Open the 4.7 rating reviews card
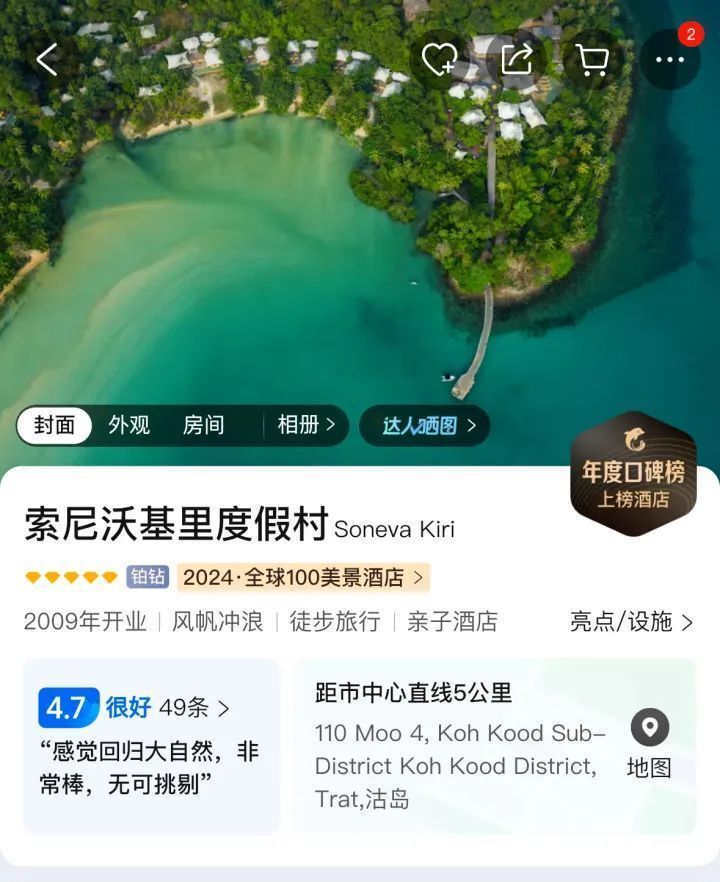The width and height of the screenshot is (720, 882). (151, 745)
